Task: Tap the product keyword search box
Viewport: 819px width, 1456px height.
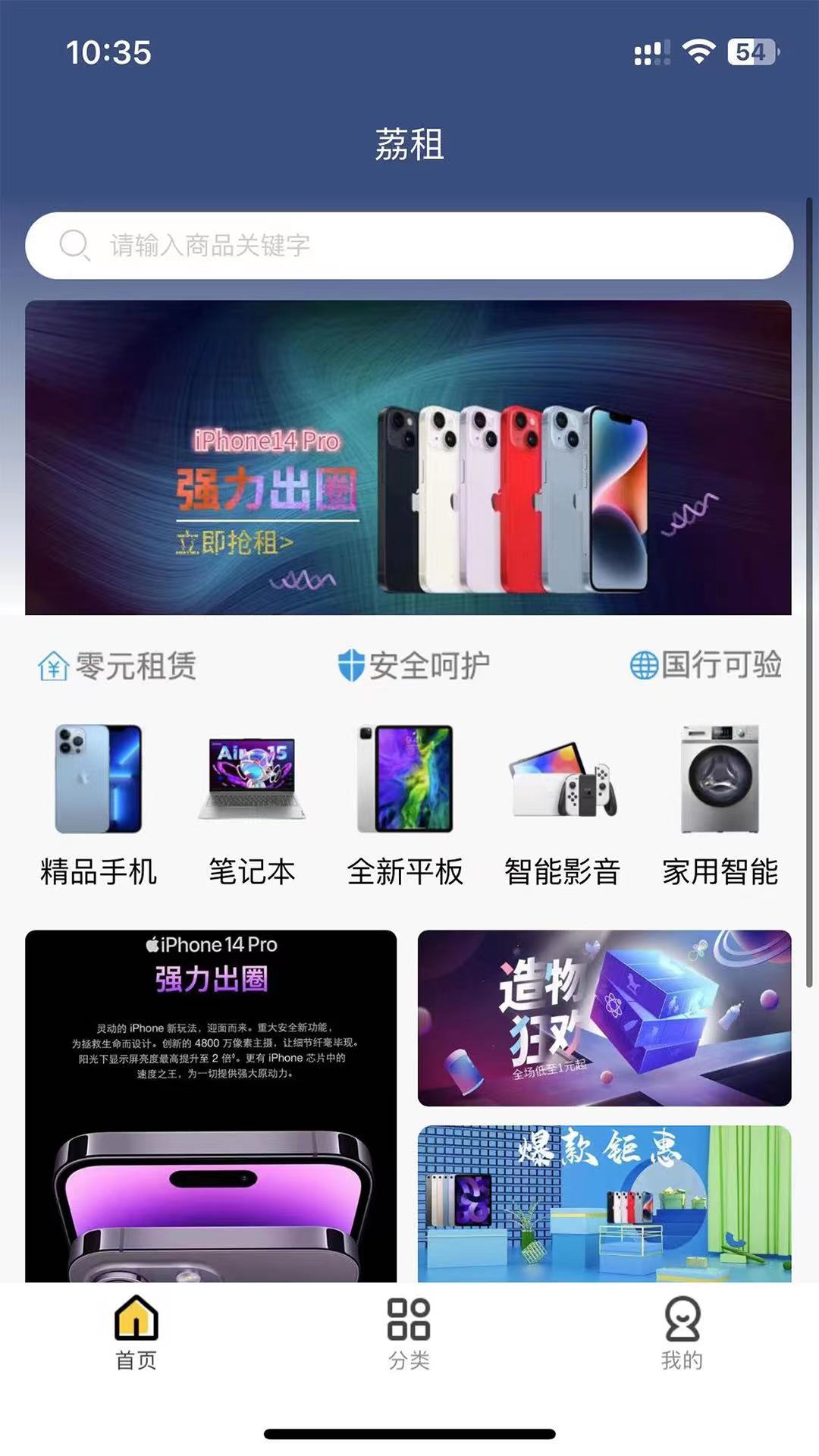Action: coord(409,245)
